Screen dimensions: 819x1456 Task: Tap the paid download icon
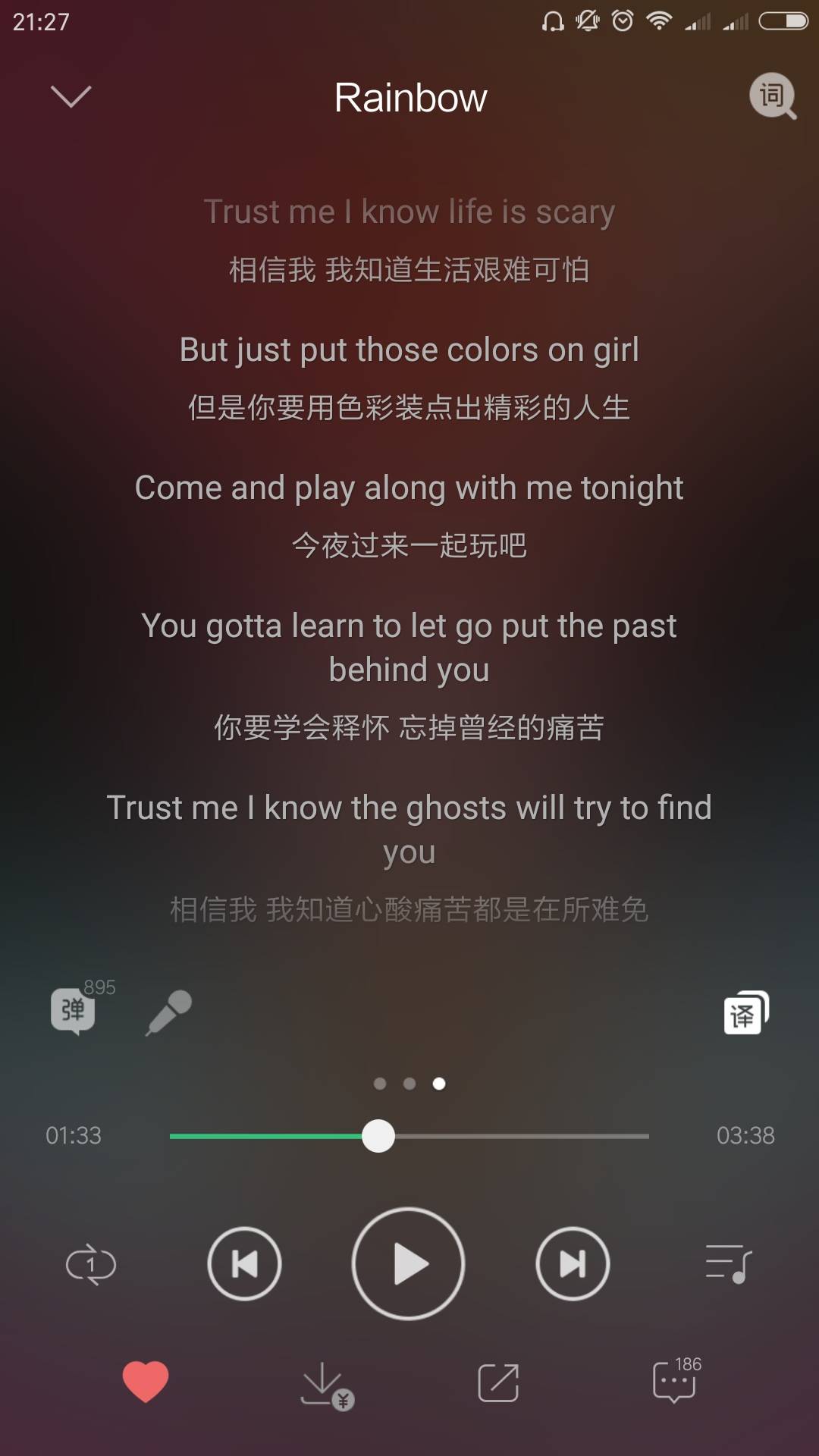pos(325,1384)
